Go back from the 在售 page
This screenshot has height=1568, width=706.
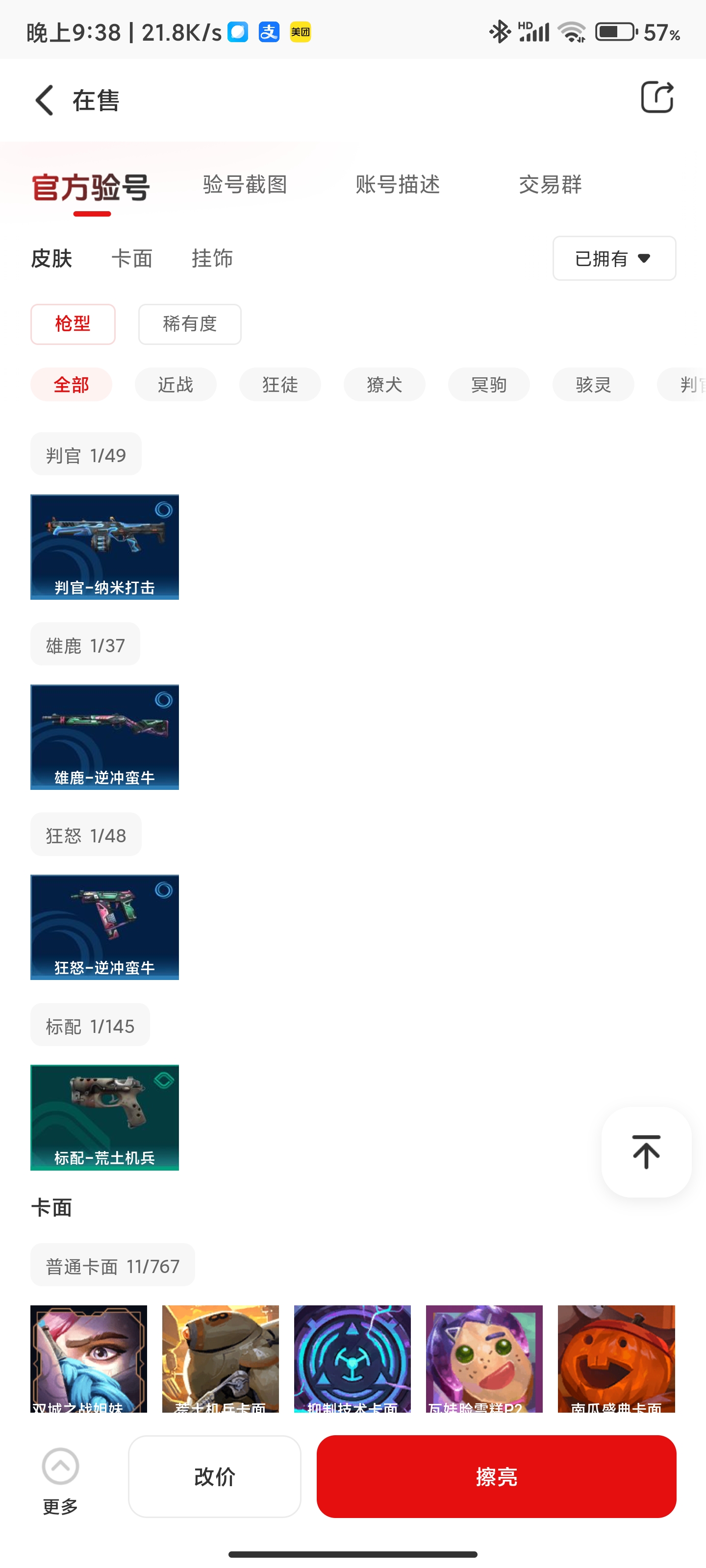(x=45, y=100)
